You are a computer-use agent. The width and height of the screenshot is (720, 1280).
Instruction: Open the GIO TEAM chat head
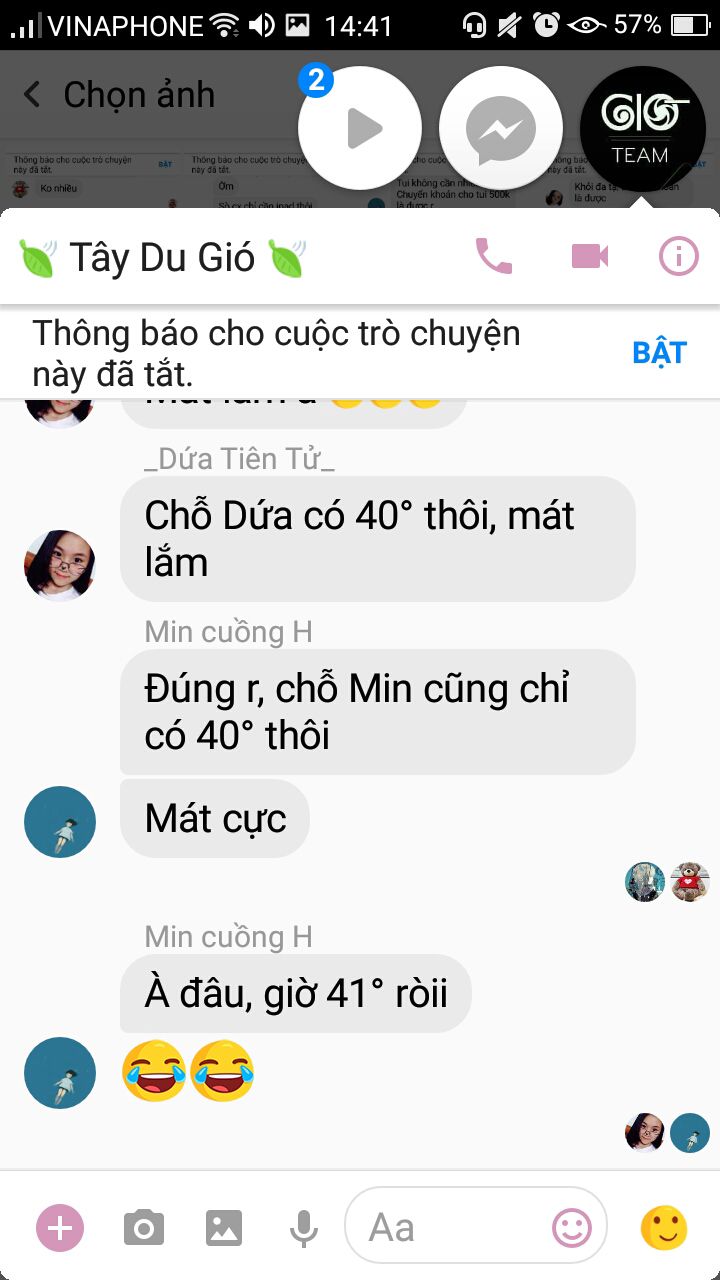pos(642,128)
